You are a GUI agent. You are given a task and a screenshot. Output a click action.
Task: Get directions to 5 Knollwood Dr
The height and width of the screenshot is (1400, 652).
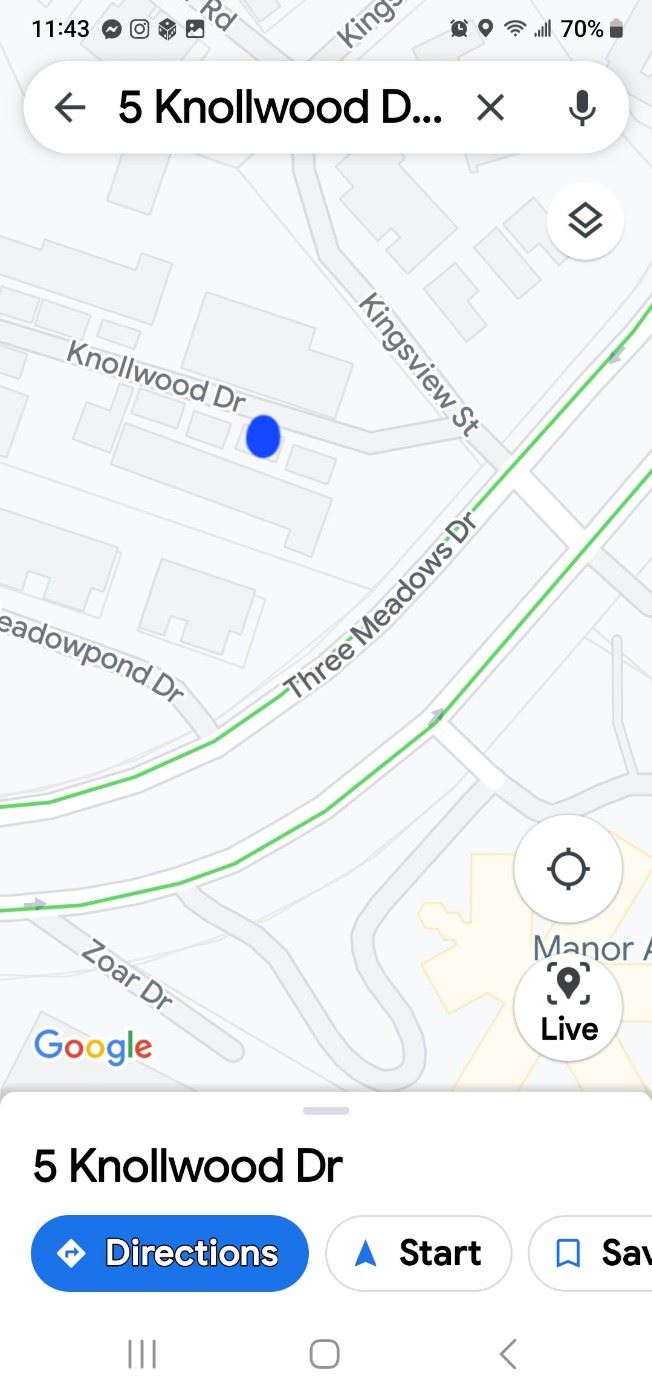pos(170,1252)
